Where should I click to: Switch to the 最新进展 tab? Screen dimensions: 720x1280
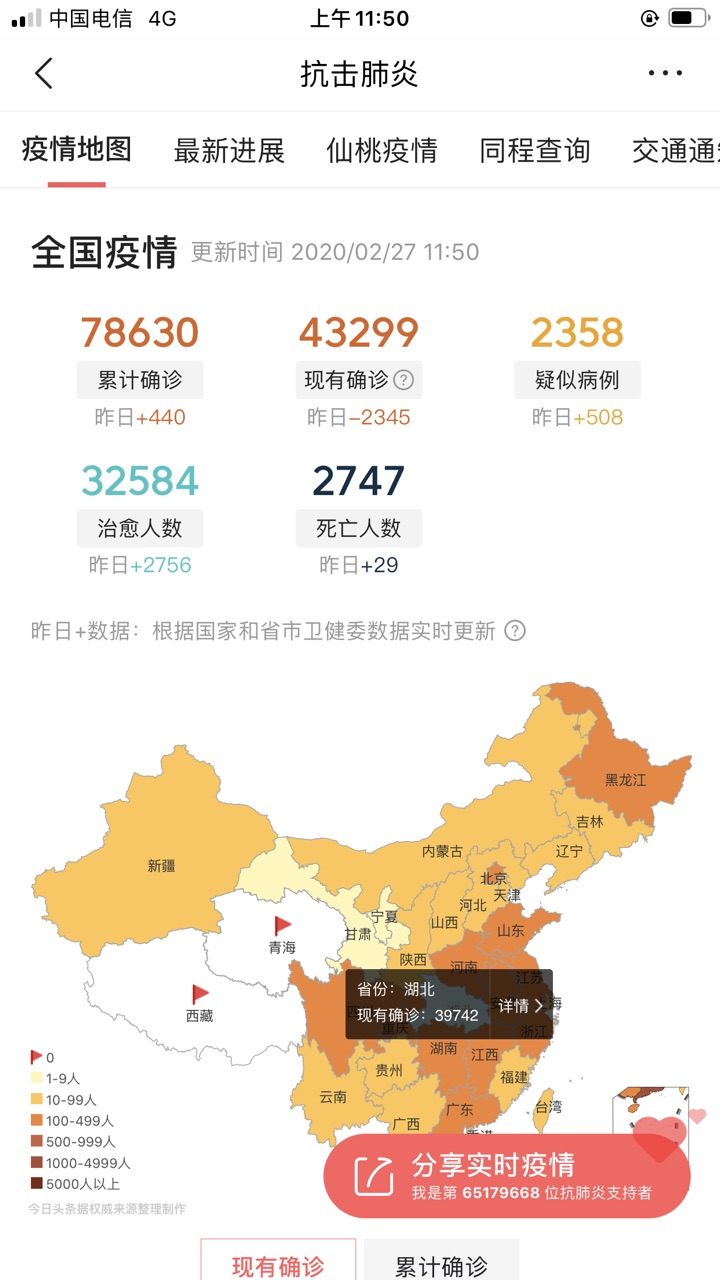coord(229,151)
